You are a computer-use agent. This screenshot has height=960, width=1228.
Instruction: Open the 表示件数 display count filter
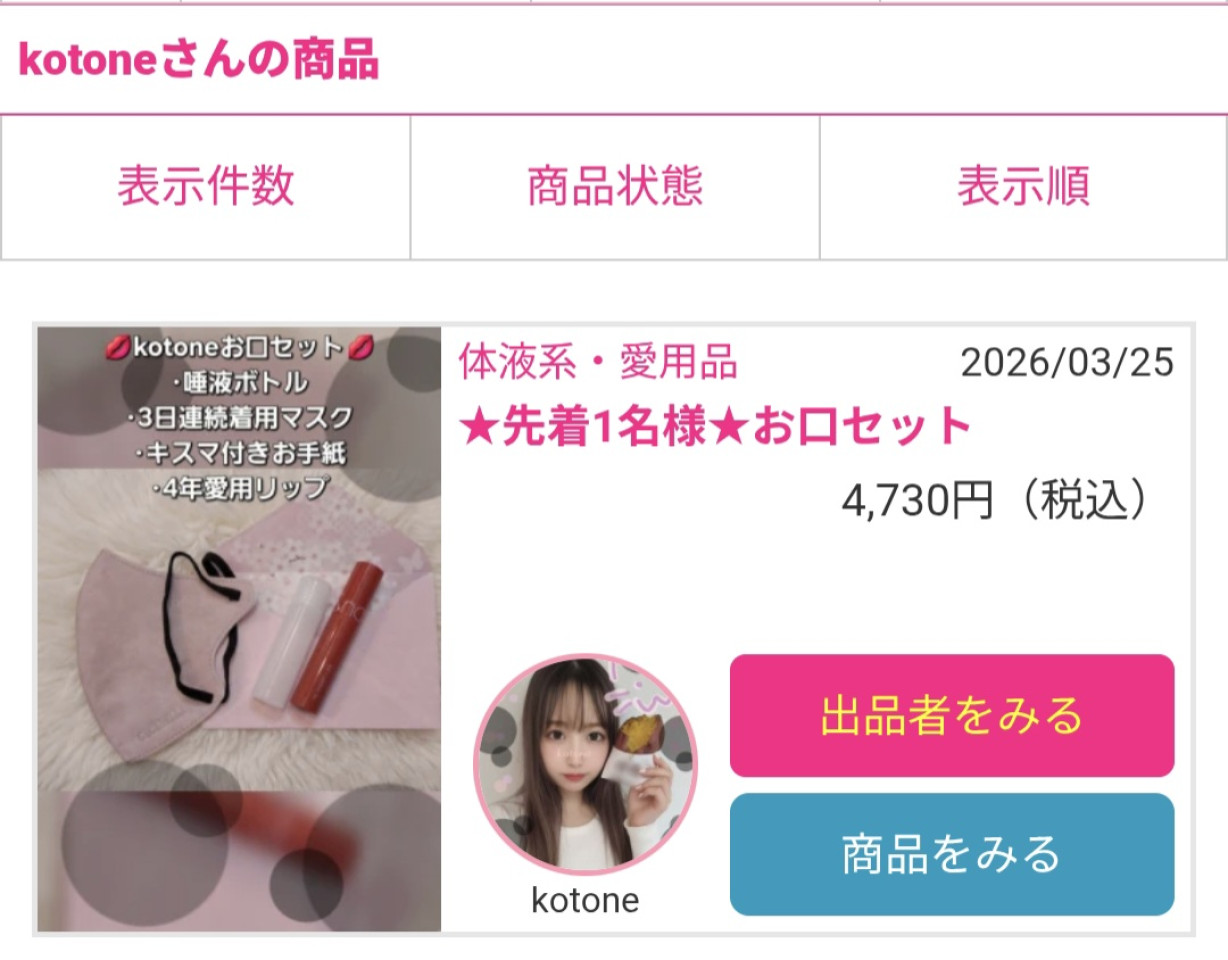[205, 187]
